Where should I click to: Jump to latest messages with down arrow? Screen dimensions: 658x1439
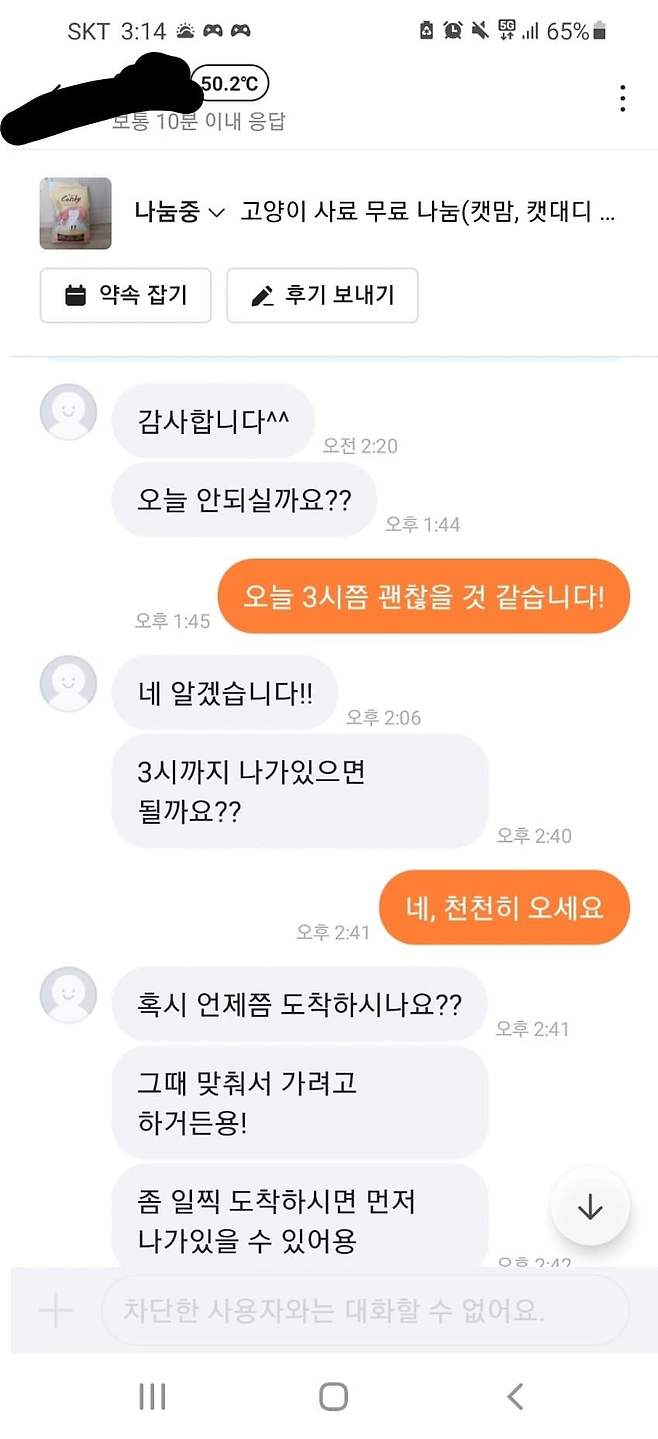point(590,1207)
